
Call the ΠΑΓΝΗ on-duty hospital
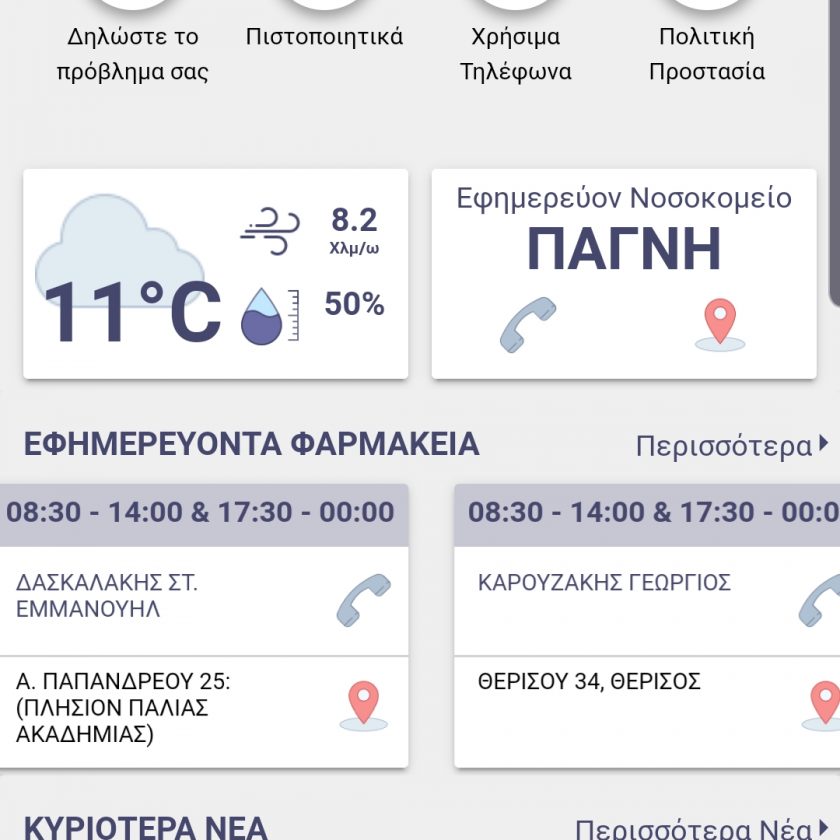[x=527, y=324]
